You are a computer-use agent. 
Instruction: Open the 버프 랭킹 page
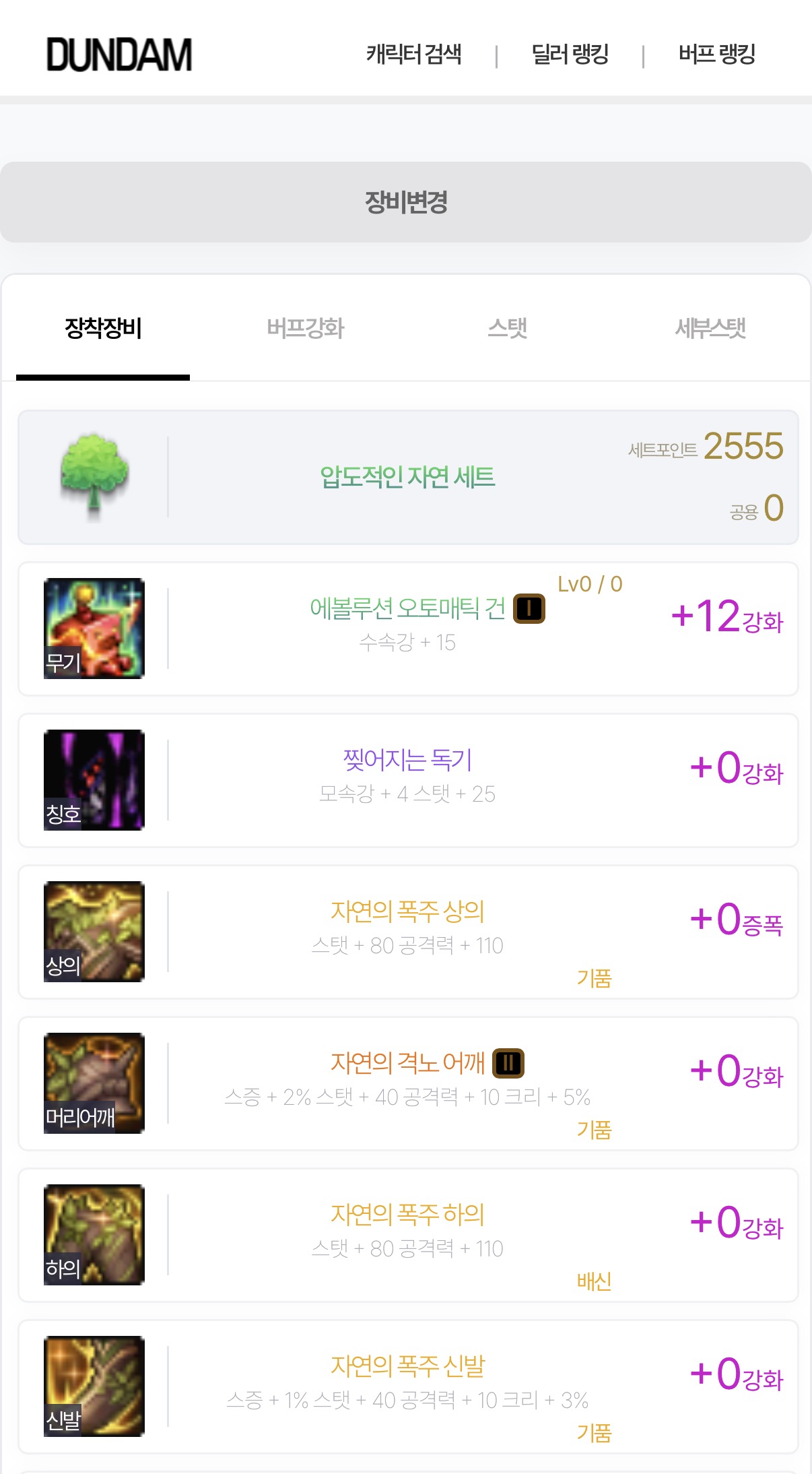[x=716, y=55]
